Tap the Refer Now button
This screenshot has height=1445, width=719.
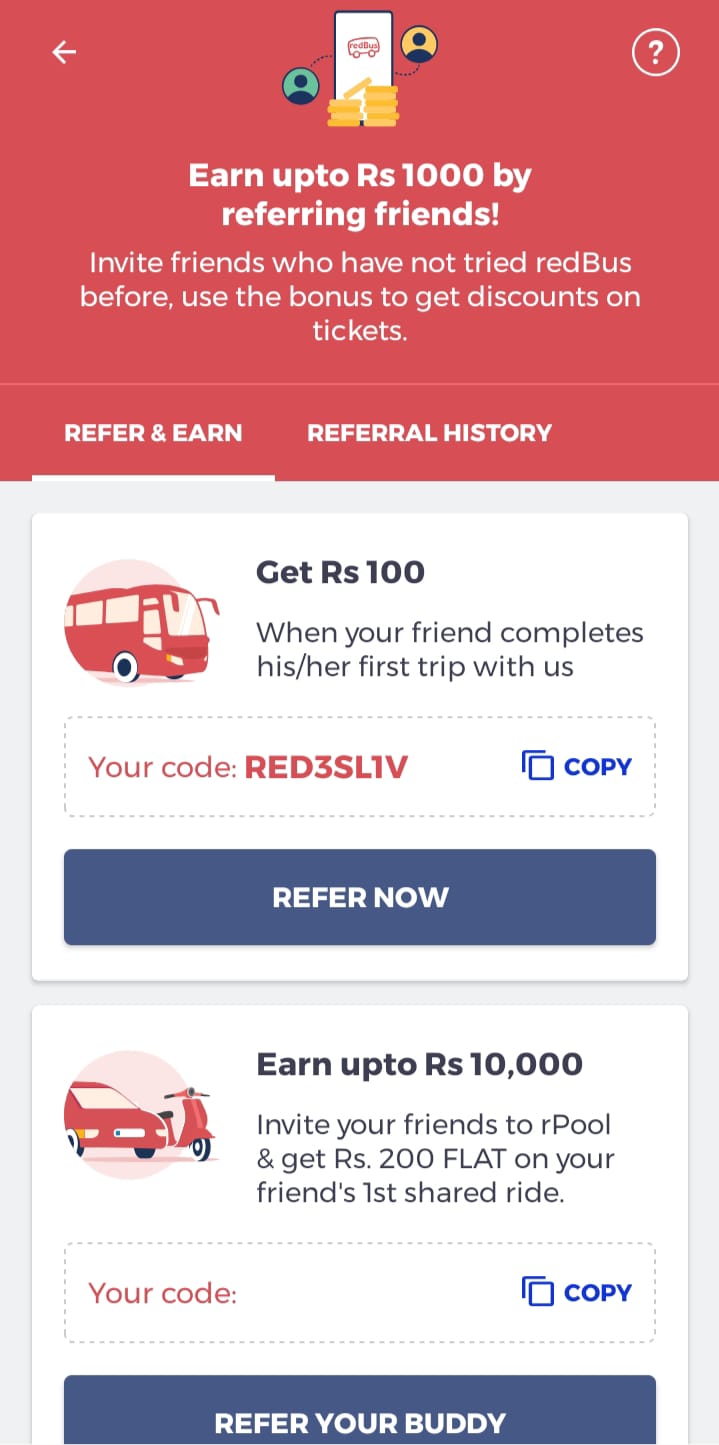pyautogui.click(x=360, y=897)
